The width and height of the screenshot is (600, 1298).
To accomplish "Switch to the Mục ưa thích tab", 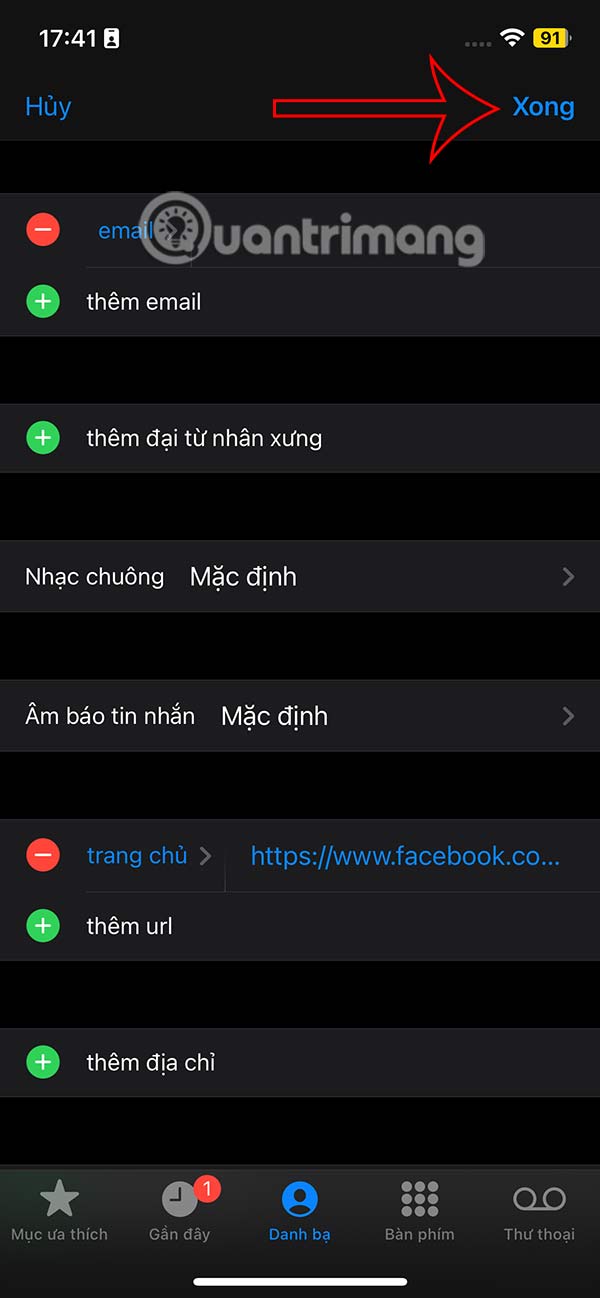I will pos(59,1210).
